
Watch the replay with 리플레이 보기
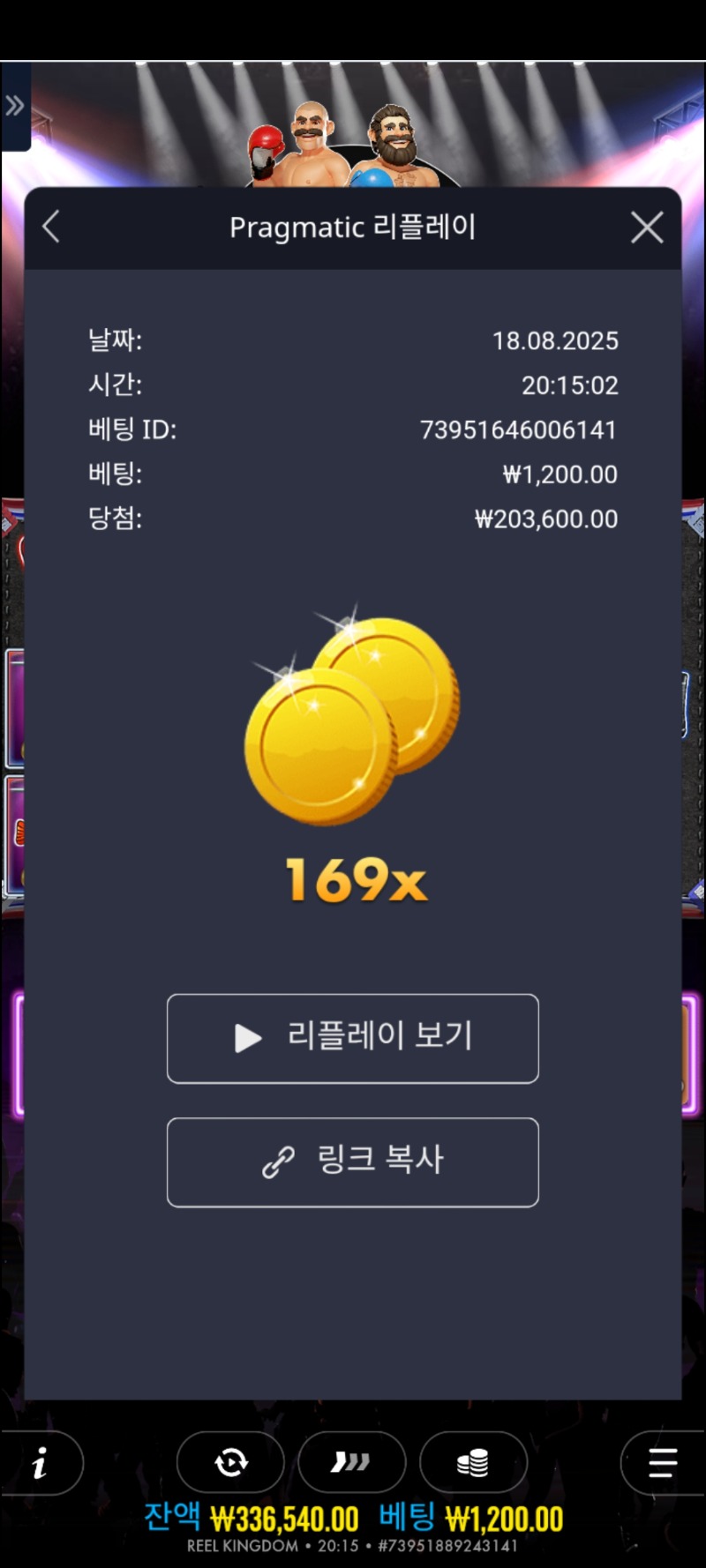click(x=353, y=1038)
